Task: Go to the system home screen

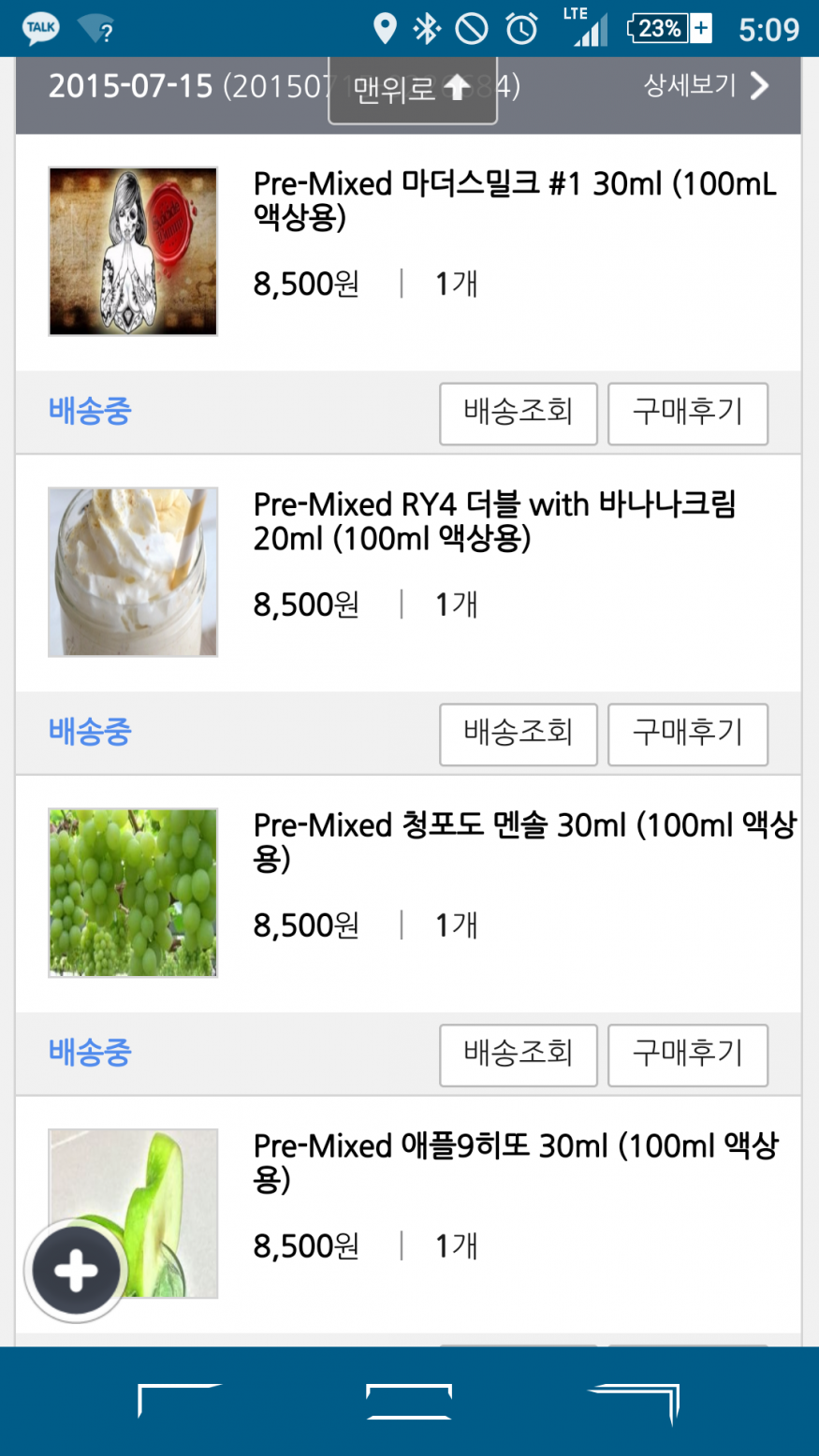Action: [409, 1402]
